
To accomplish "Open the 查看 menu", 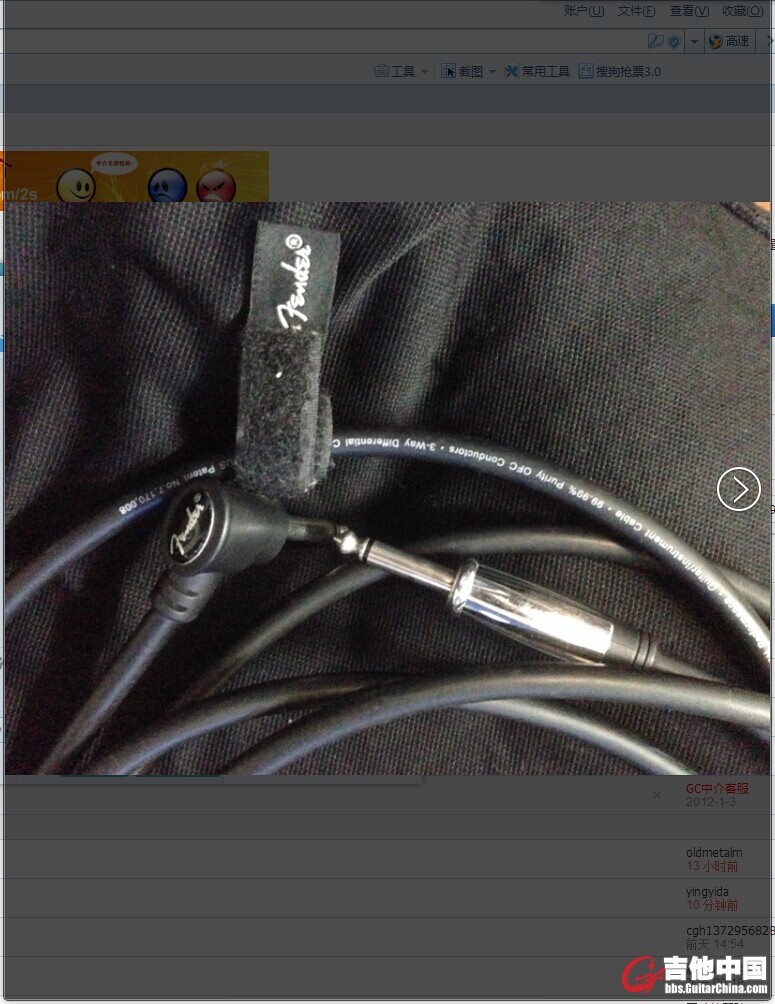I will pos(689,11).
